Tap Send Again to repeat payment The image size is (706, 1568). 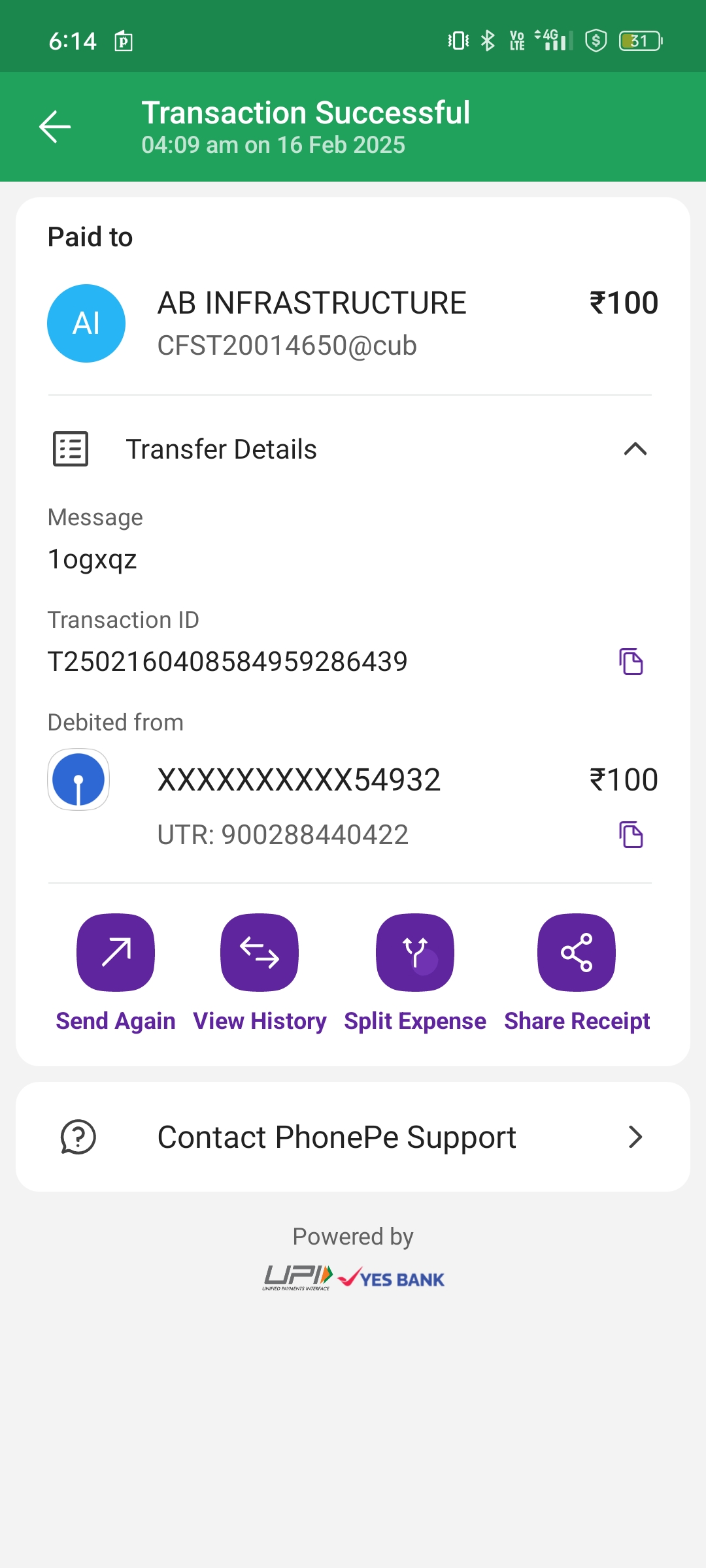(x=116, y=953)
